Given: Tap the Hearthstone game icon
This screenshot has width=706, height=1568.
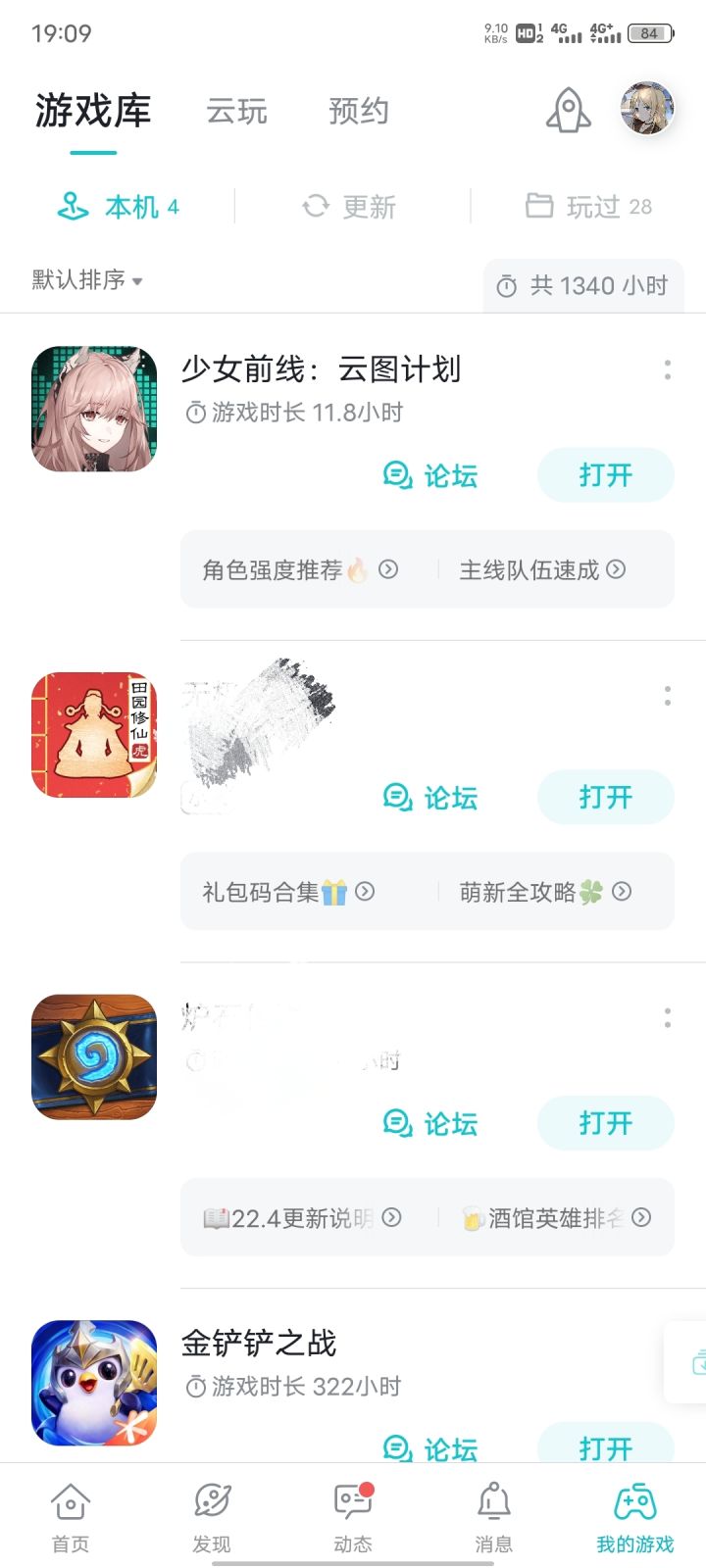Looking at the screenshot, I should (94, 1057).
